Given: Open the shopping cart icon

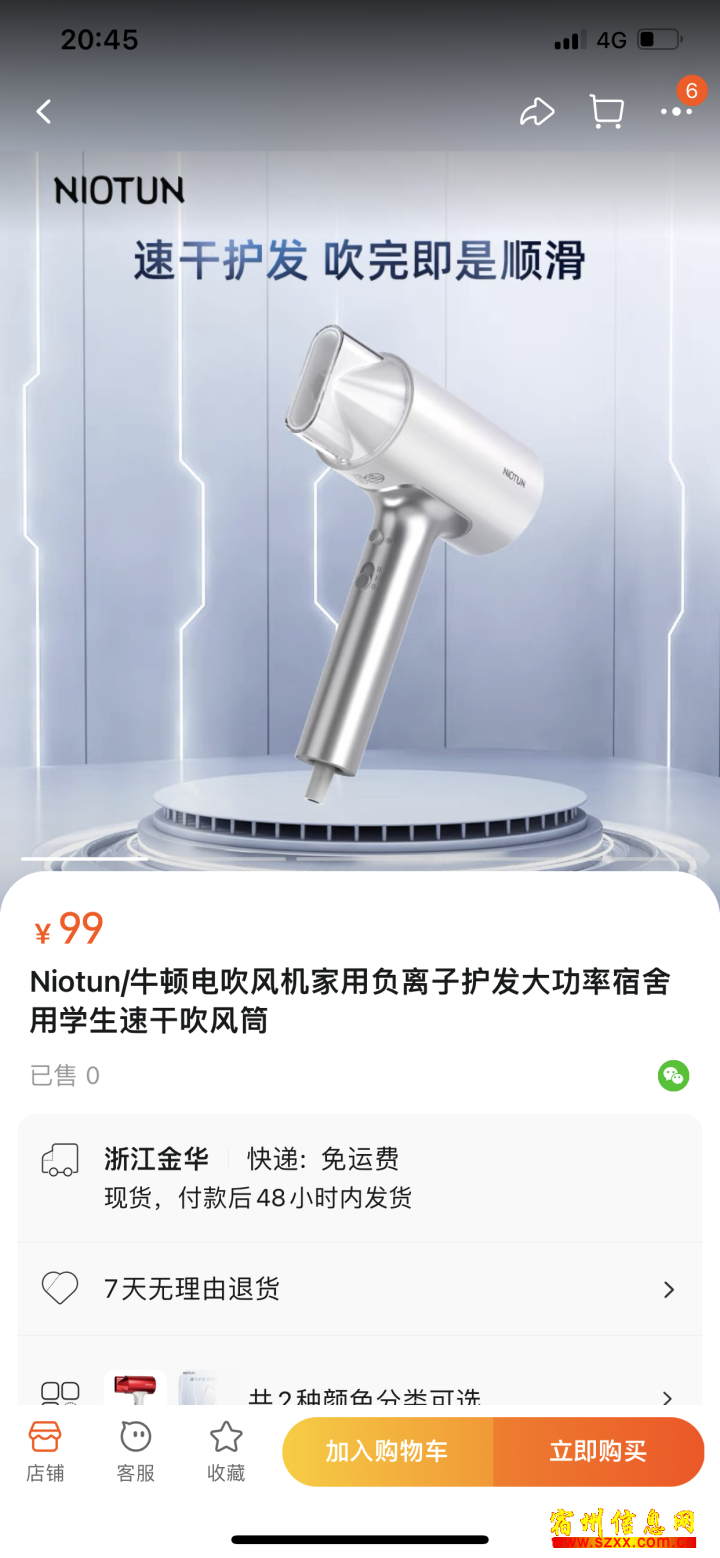Looking at the screenshot, I should [x=607, y=111].
